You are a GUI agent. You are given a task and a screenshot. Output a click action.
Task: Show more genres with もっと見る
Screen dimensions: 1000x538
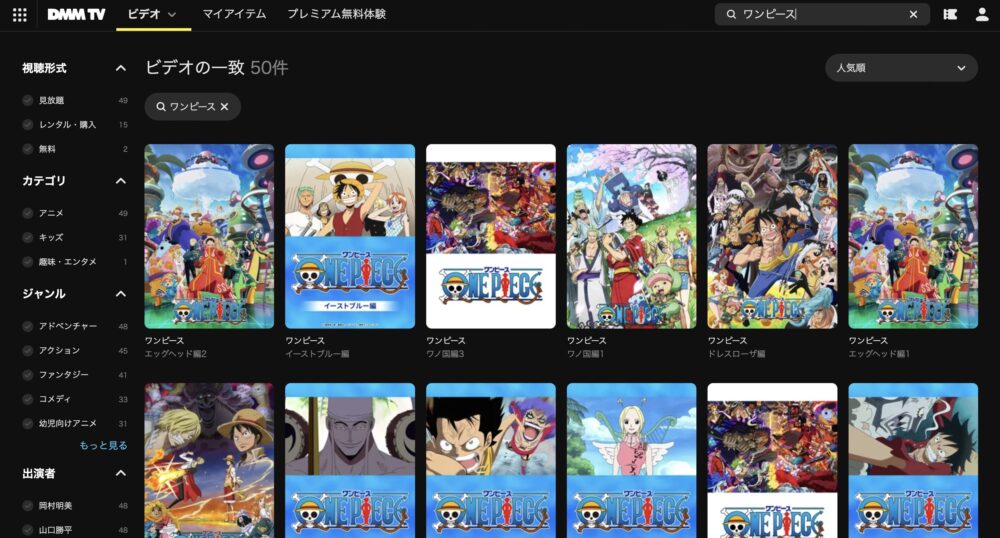(103, 445)
